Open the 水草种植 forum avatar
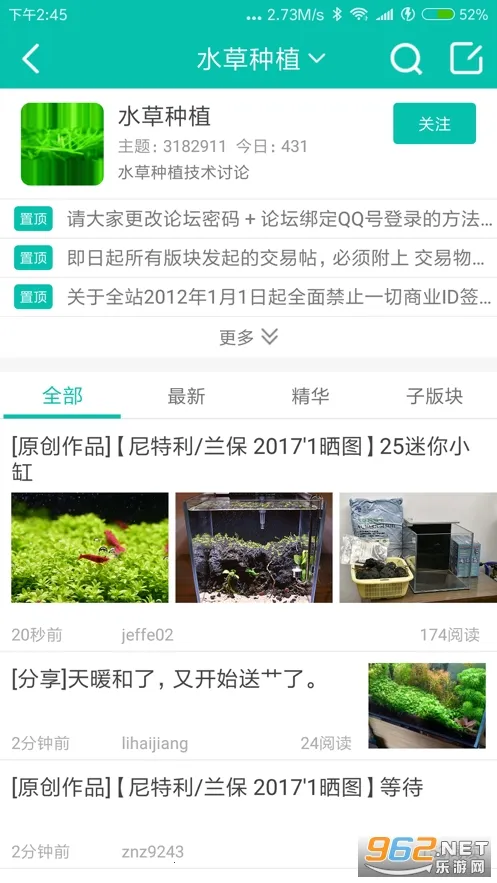This screenshot has height=883, width=497. tap(62, 144)
